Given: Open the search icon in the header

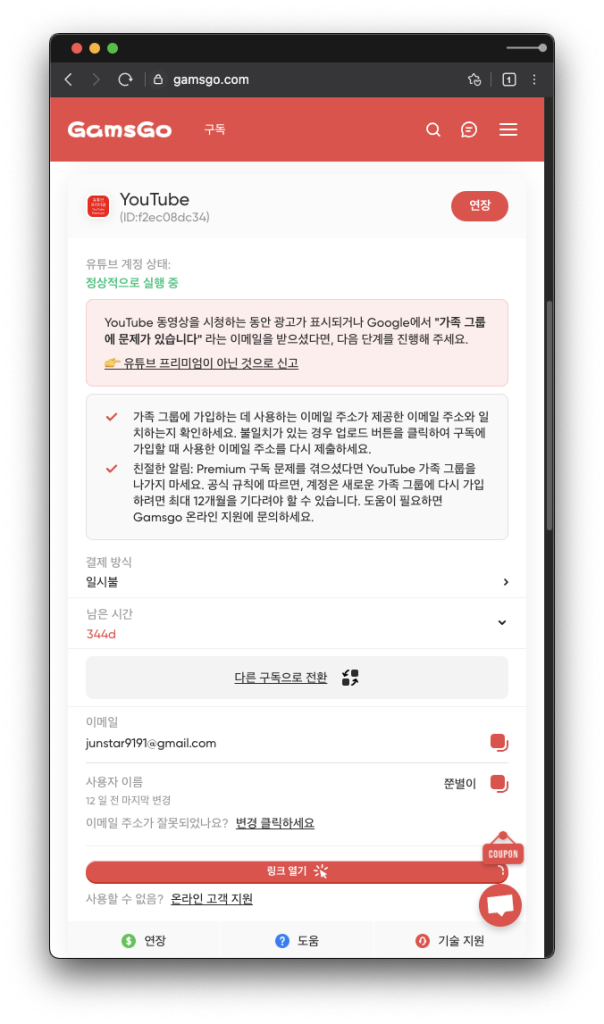Looking at the screenshot, I should tap(433, 130).
